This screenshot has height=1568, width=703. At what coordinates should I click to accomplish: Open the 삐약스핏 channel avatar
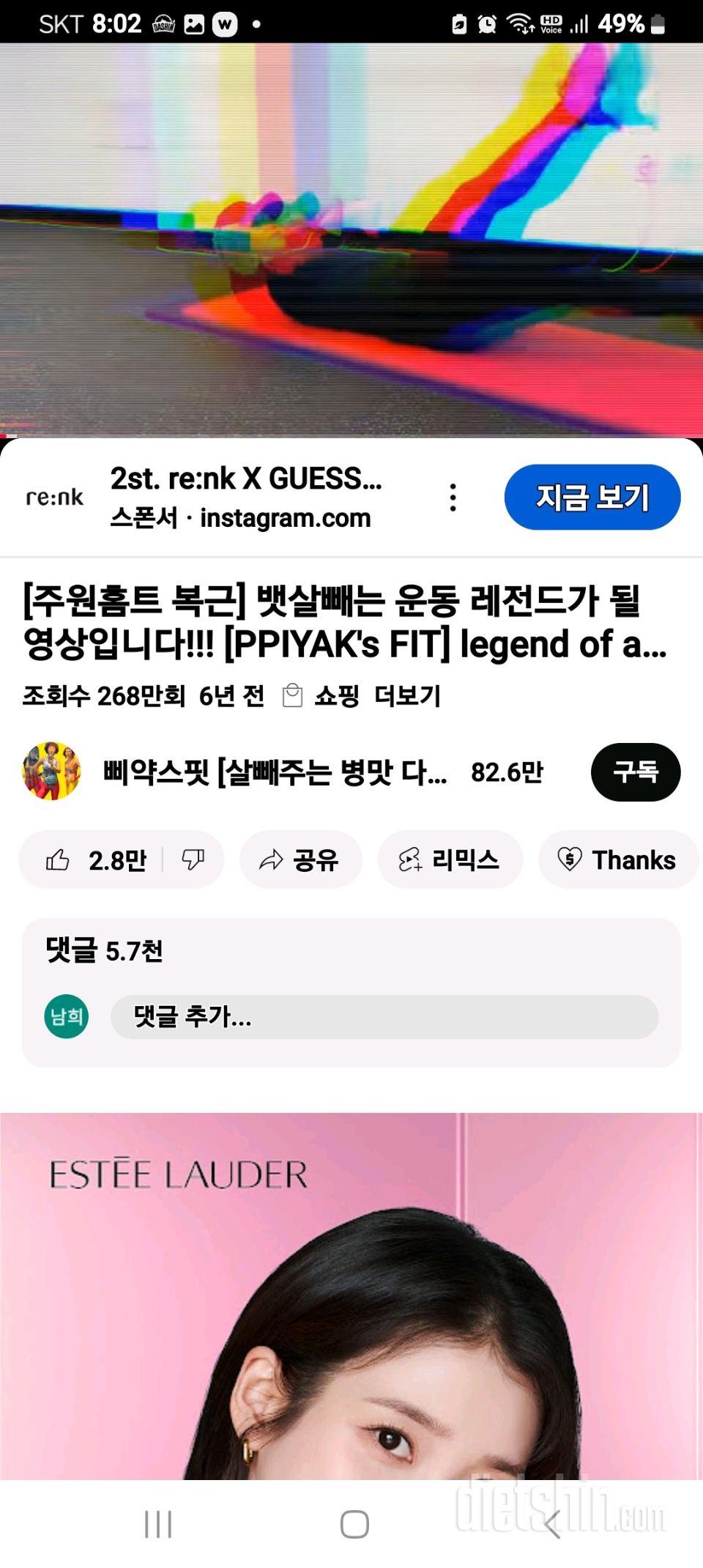[51, 772]
